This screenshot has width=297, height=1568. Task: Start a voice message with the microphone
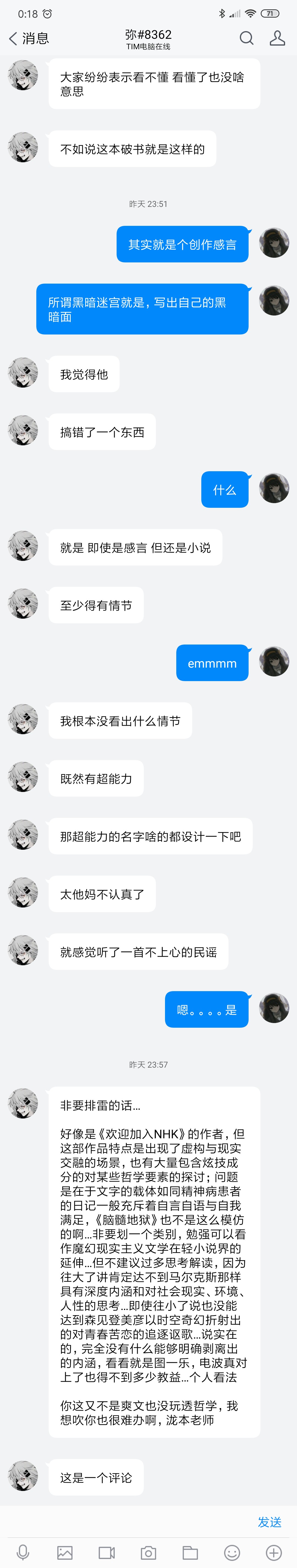tap(23, 1551)
